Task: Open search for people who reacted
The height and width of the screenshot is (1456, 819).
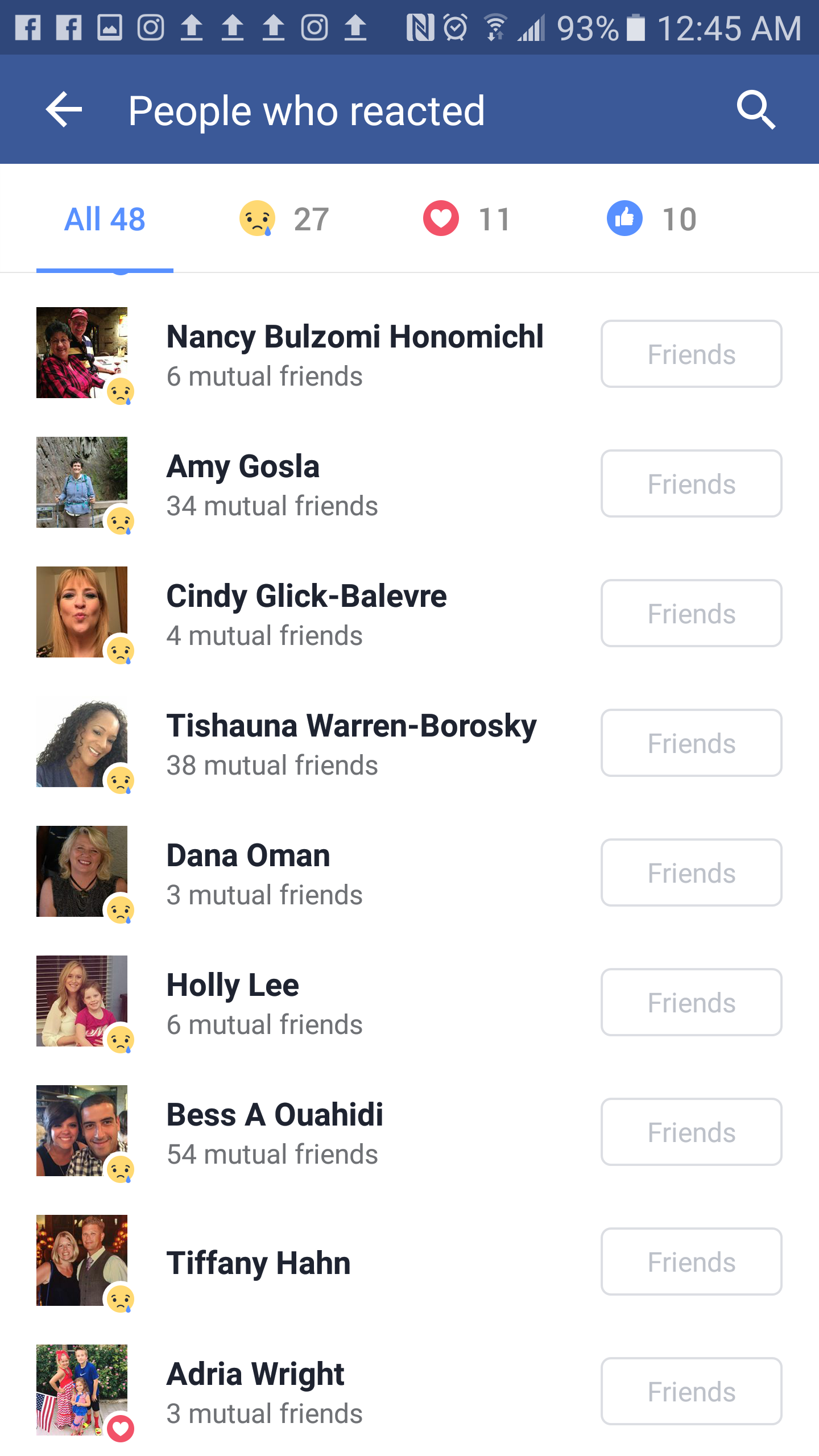Action: pyautogui.click(x=755, y=109)
